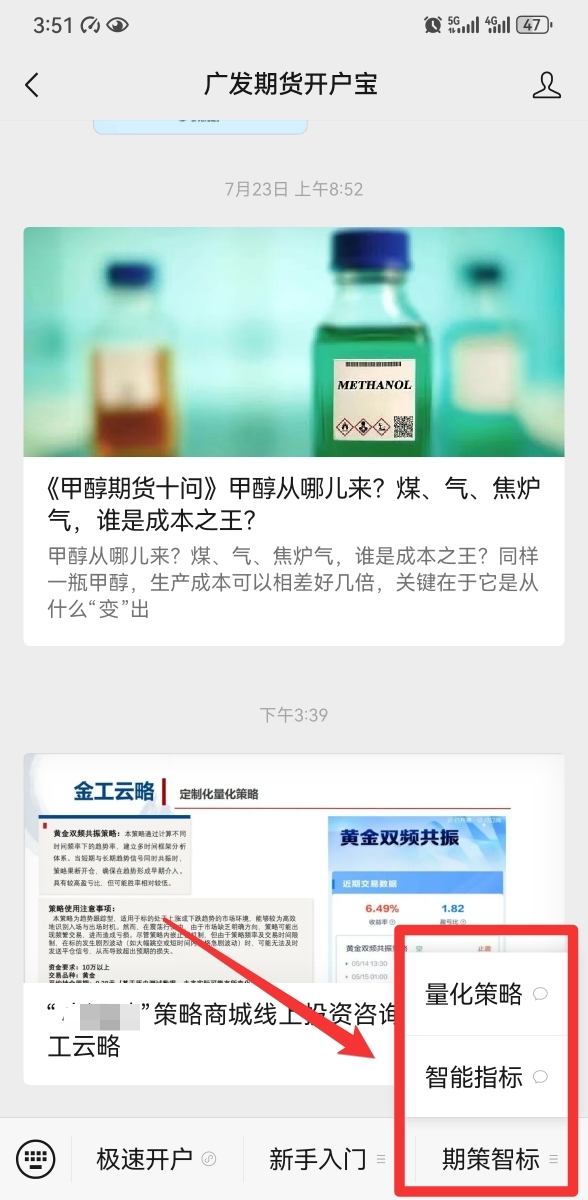Switch to keyboard input mode
588x1200 pixels.
point(36,1159)
